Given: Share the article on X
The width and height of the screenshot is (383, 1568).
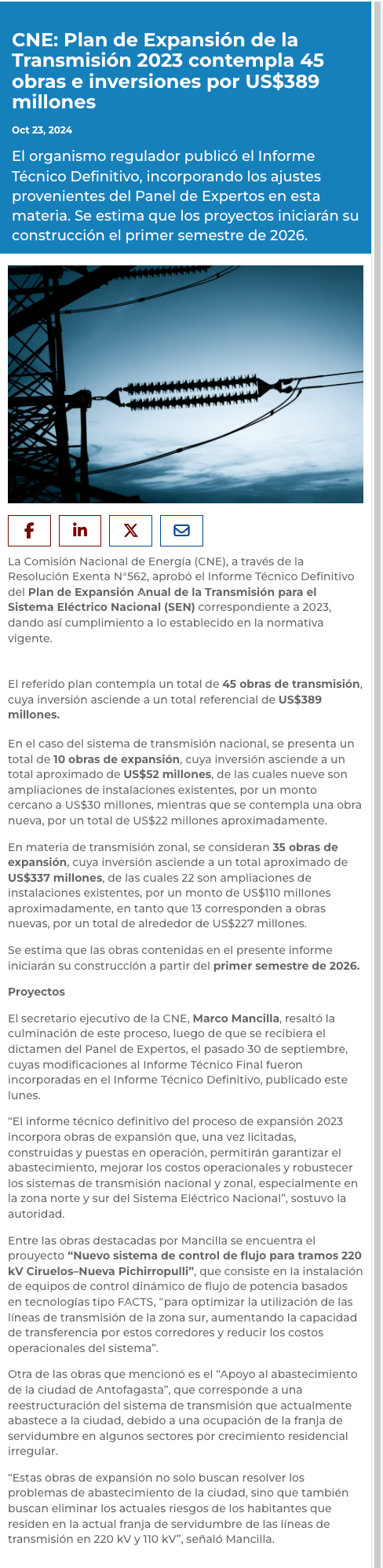Looking at the screenshot, I should pyautogui.click(x=131, y=531).
